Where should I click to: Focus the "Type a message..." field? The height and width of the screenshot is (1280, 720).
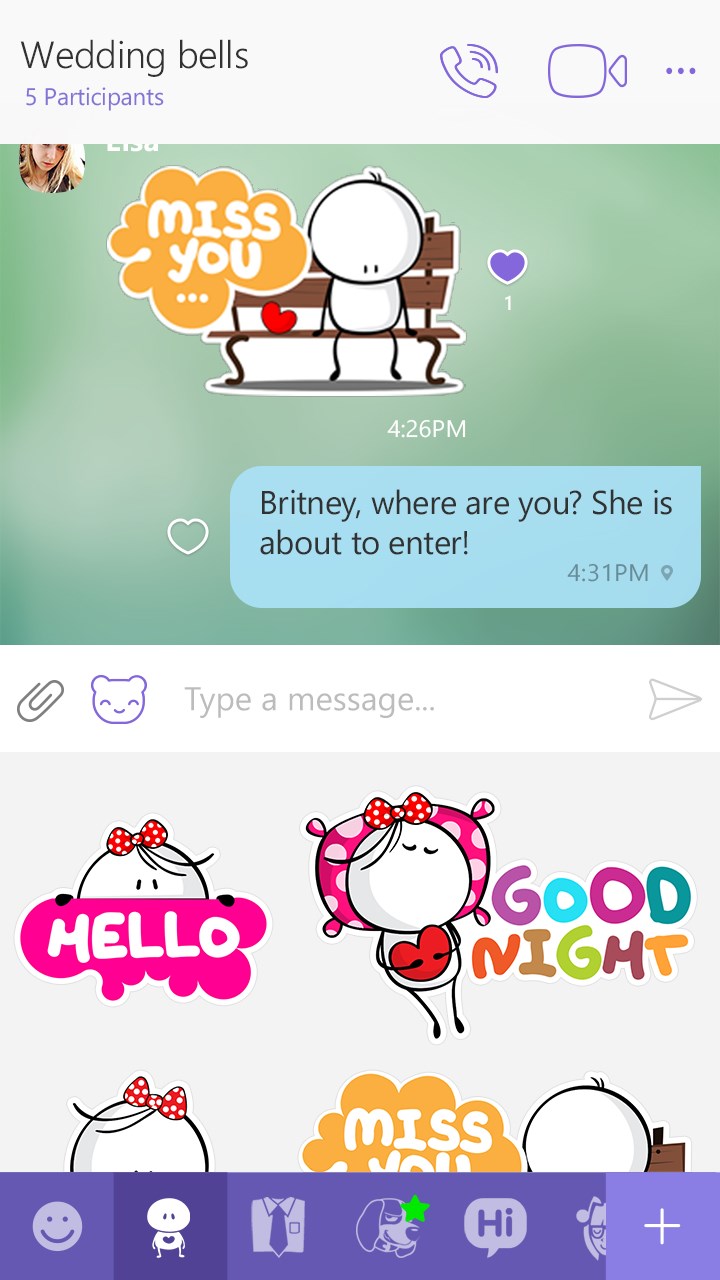(x=400, y=700)
